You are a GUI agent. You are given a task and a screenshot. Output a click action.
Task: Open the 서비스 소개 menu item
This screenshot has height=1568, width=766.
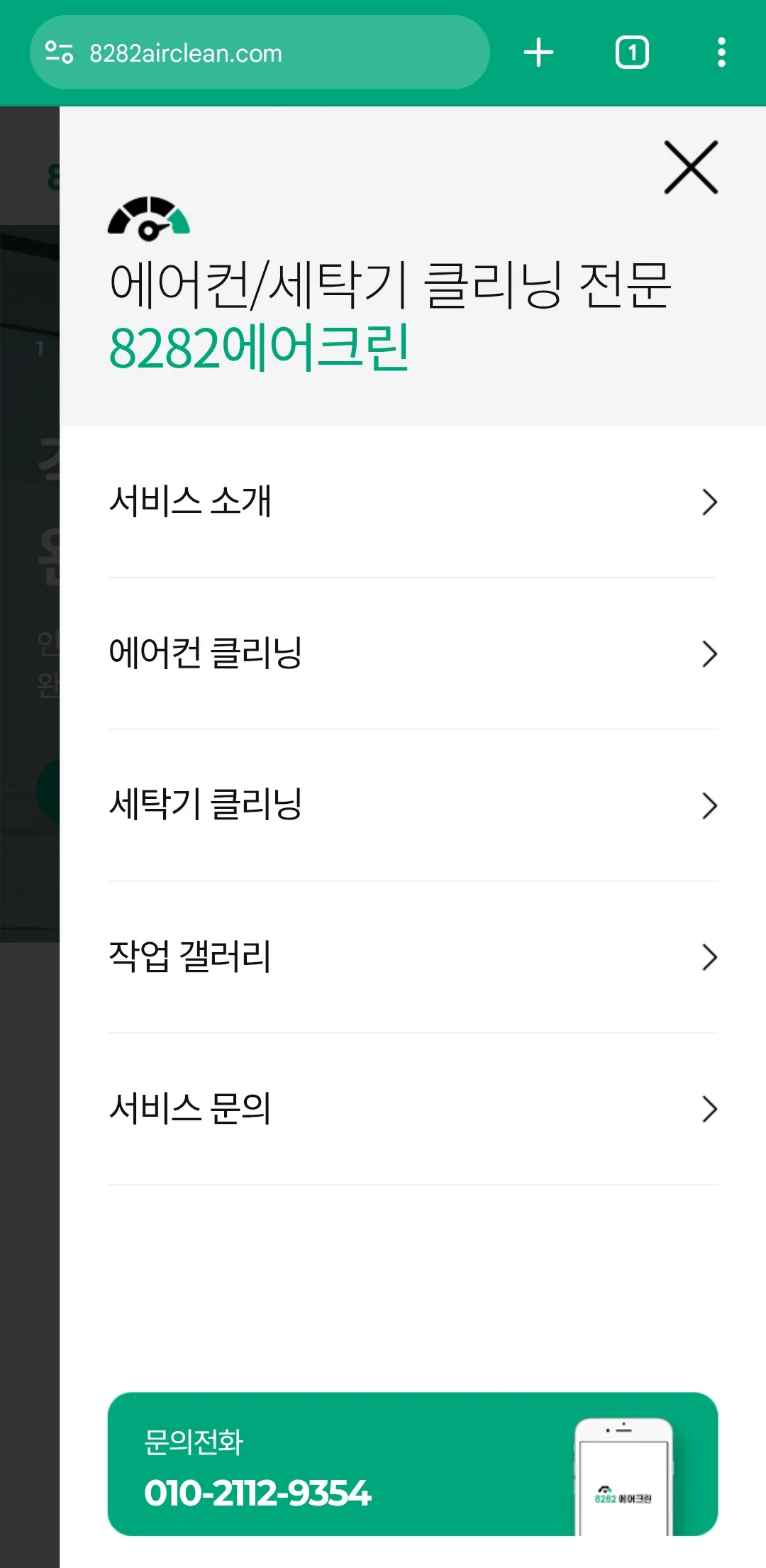coord(412,502)
